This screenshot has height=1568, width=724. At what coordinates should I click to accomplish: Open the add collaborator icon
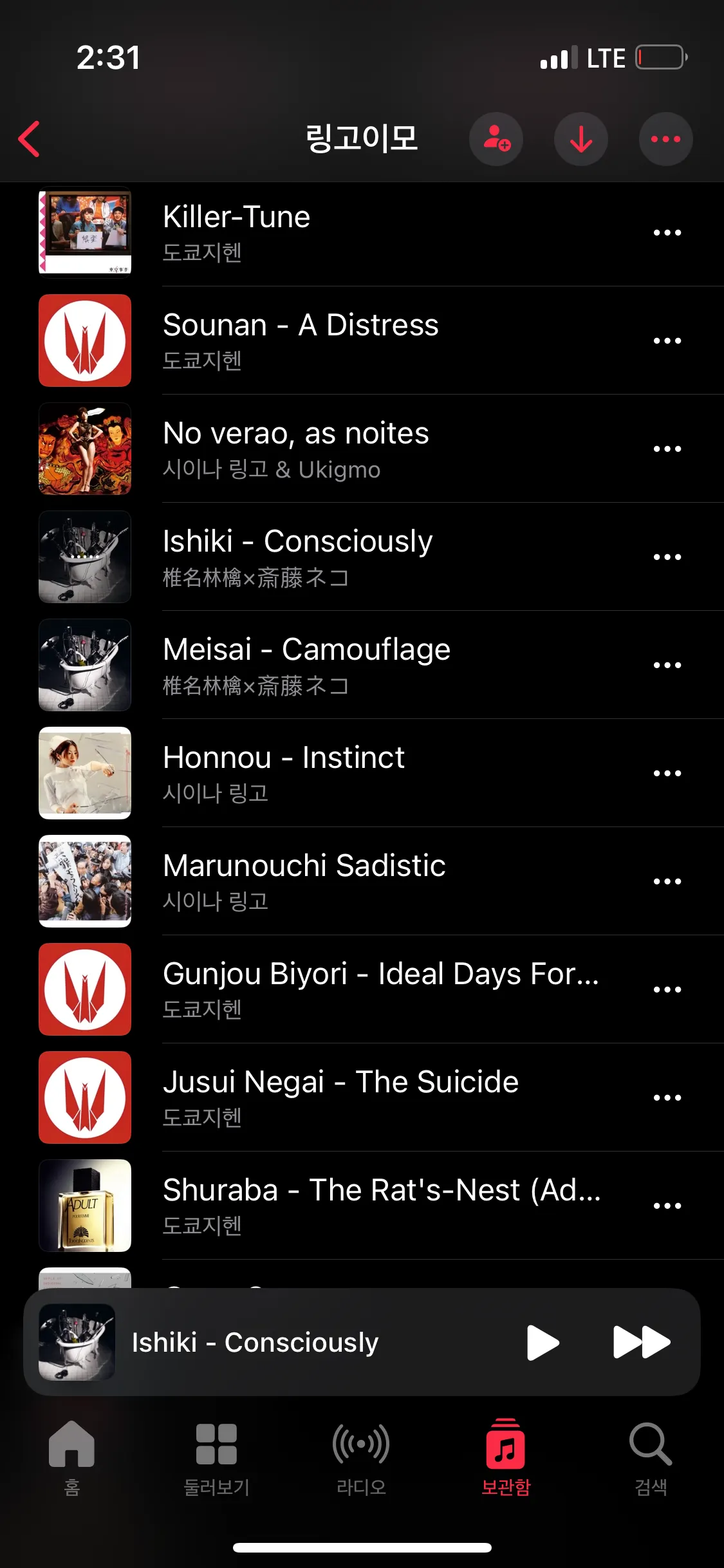click(496, 138)
